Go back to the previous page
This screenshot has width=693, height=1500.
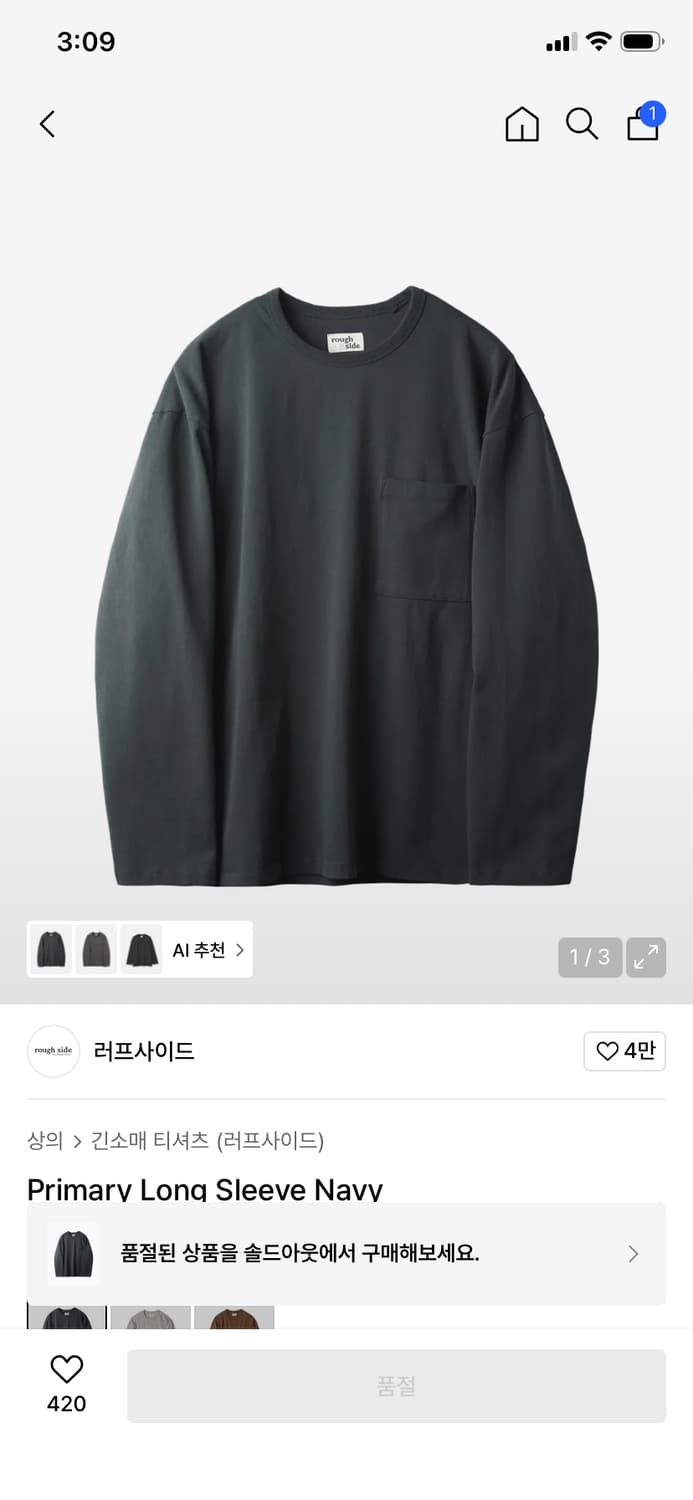tap(47, 124)
